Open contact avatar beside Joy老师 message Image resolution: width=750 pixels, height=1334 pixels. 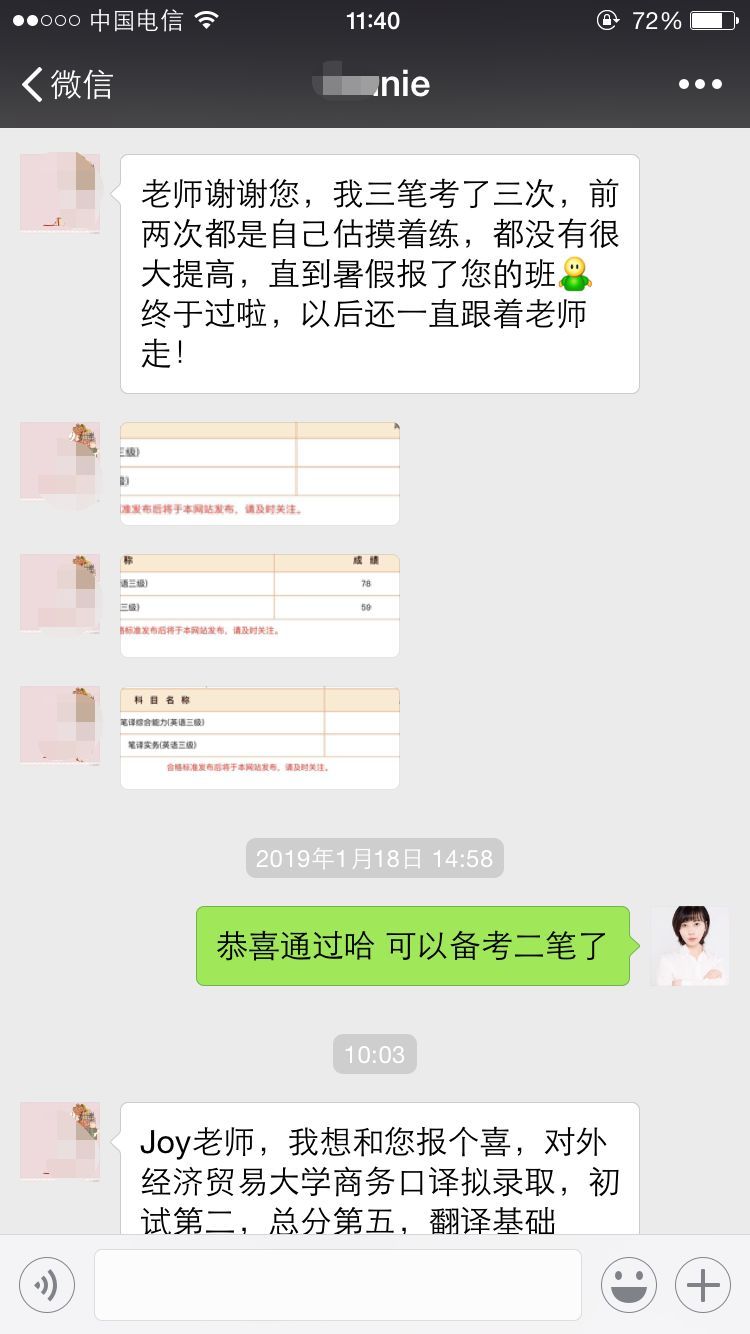pyautogui.click(x=60, y=1141)
